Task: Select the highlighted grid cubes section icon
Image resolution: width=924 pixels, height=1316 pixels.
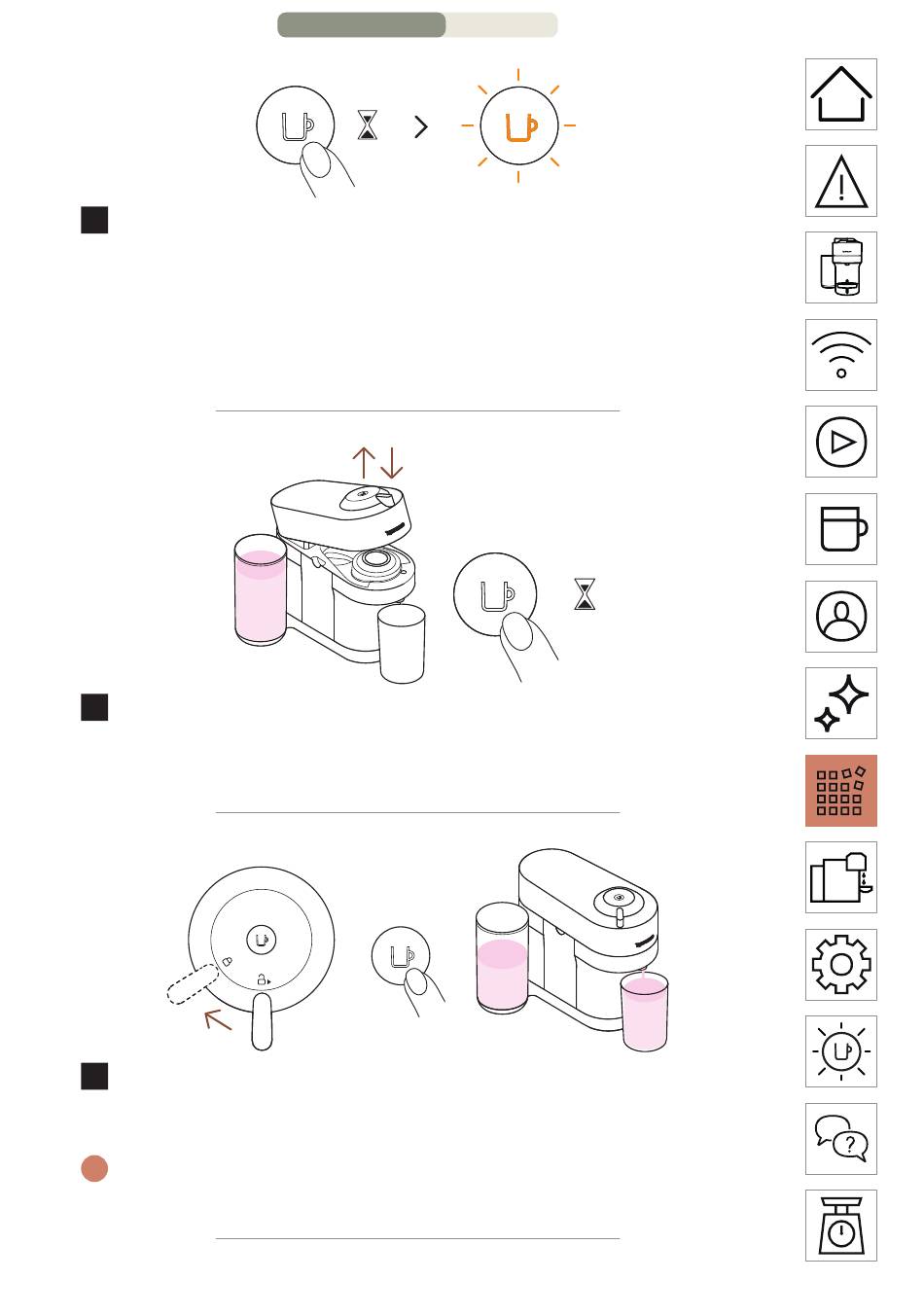Action: 841,791
